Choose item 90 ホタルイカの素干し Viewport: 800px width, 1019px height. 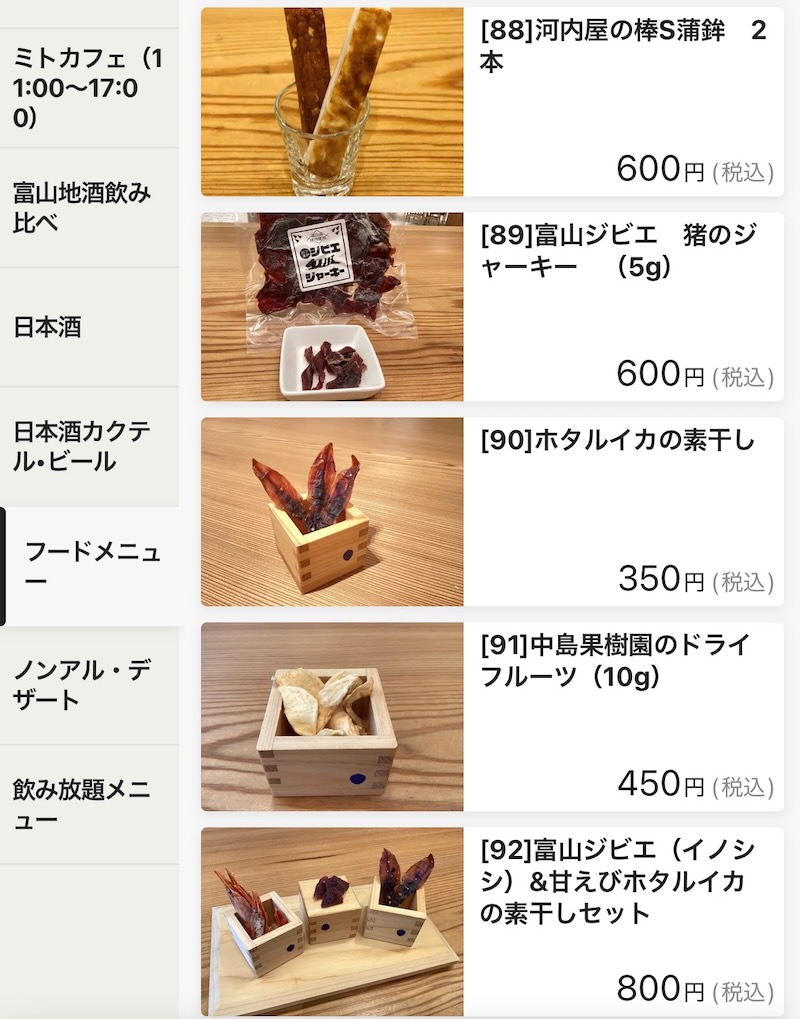491,512
